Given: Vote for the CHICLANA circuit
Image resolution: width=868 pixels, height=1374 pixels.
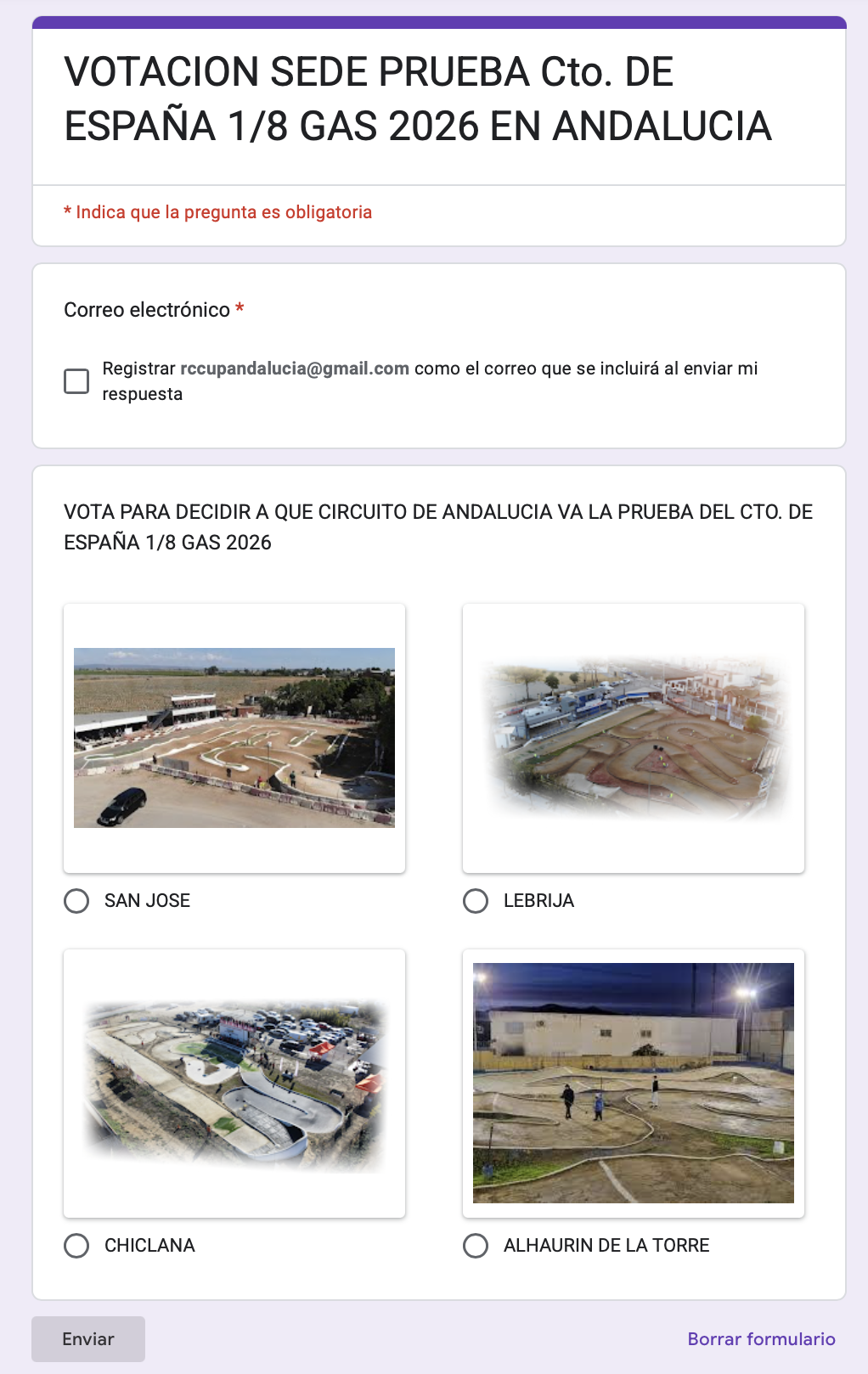Looking at the screenshot, I should coord(76,1246).
